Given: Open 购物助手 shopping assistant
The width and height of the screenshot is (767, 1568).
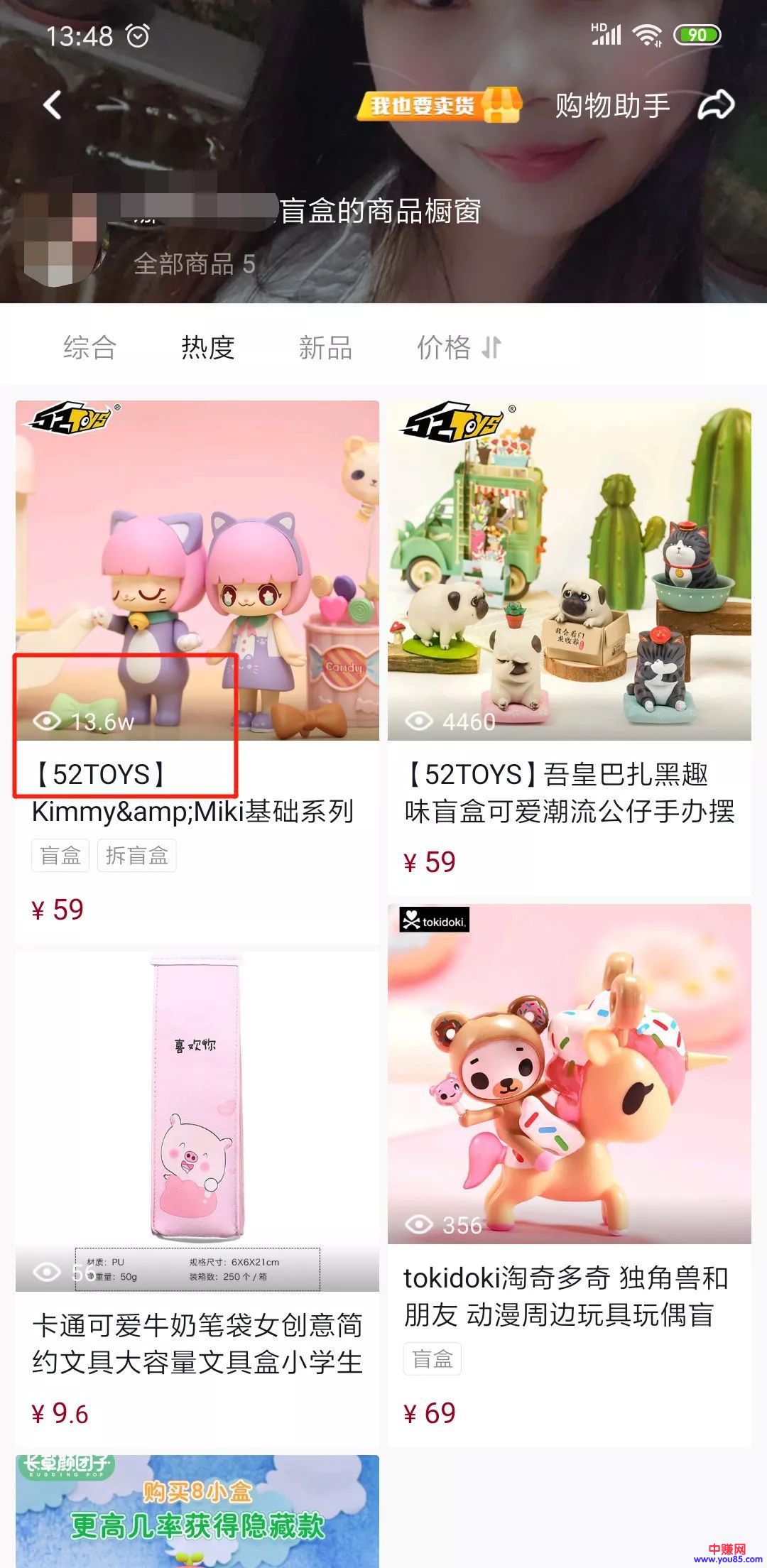Looking at the screenshot, I should point(612,106).
